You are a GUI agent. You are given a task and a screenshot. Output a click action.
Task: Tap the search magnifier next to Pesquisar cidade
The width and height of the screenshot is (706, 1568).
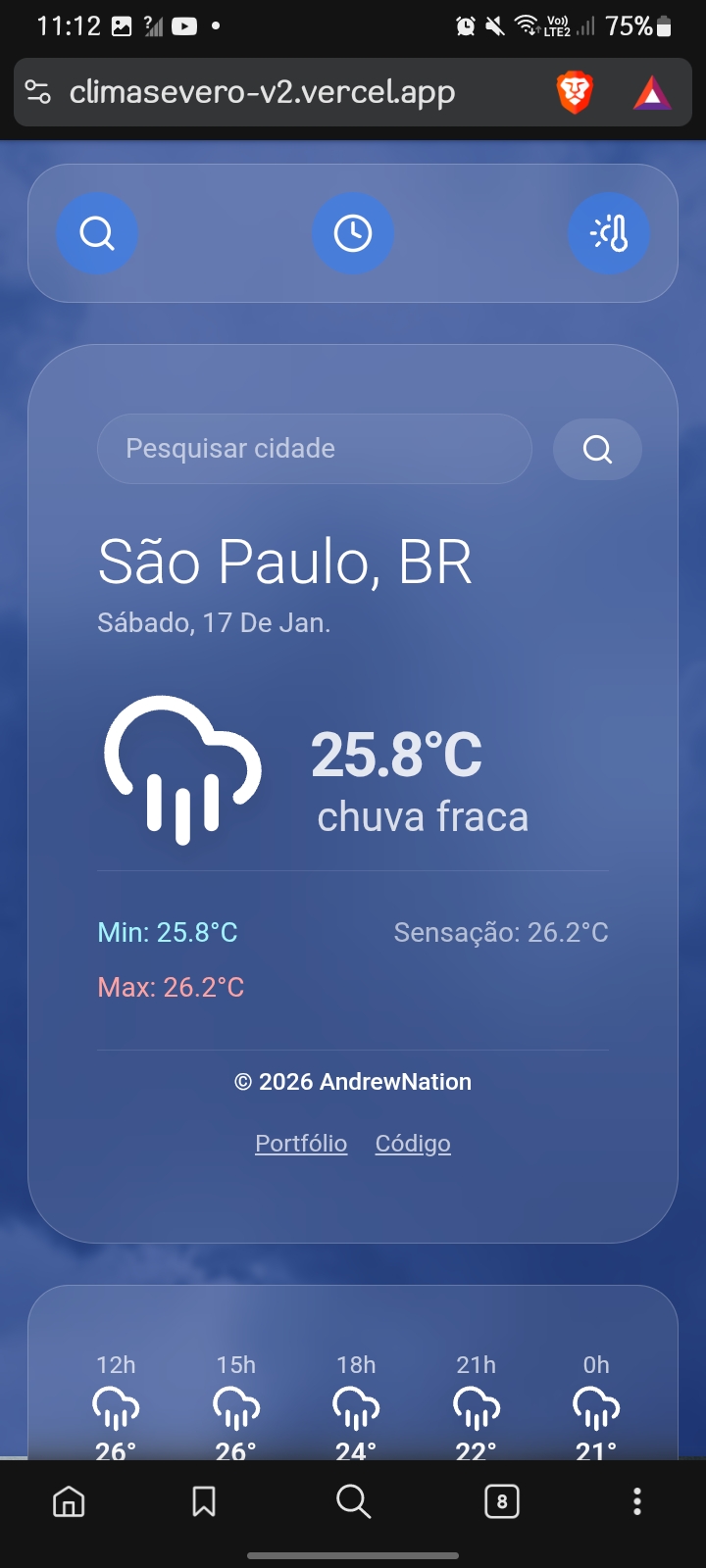pos(597,449)
